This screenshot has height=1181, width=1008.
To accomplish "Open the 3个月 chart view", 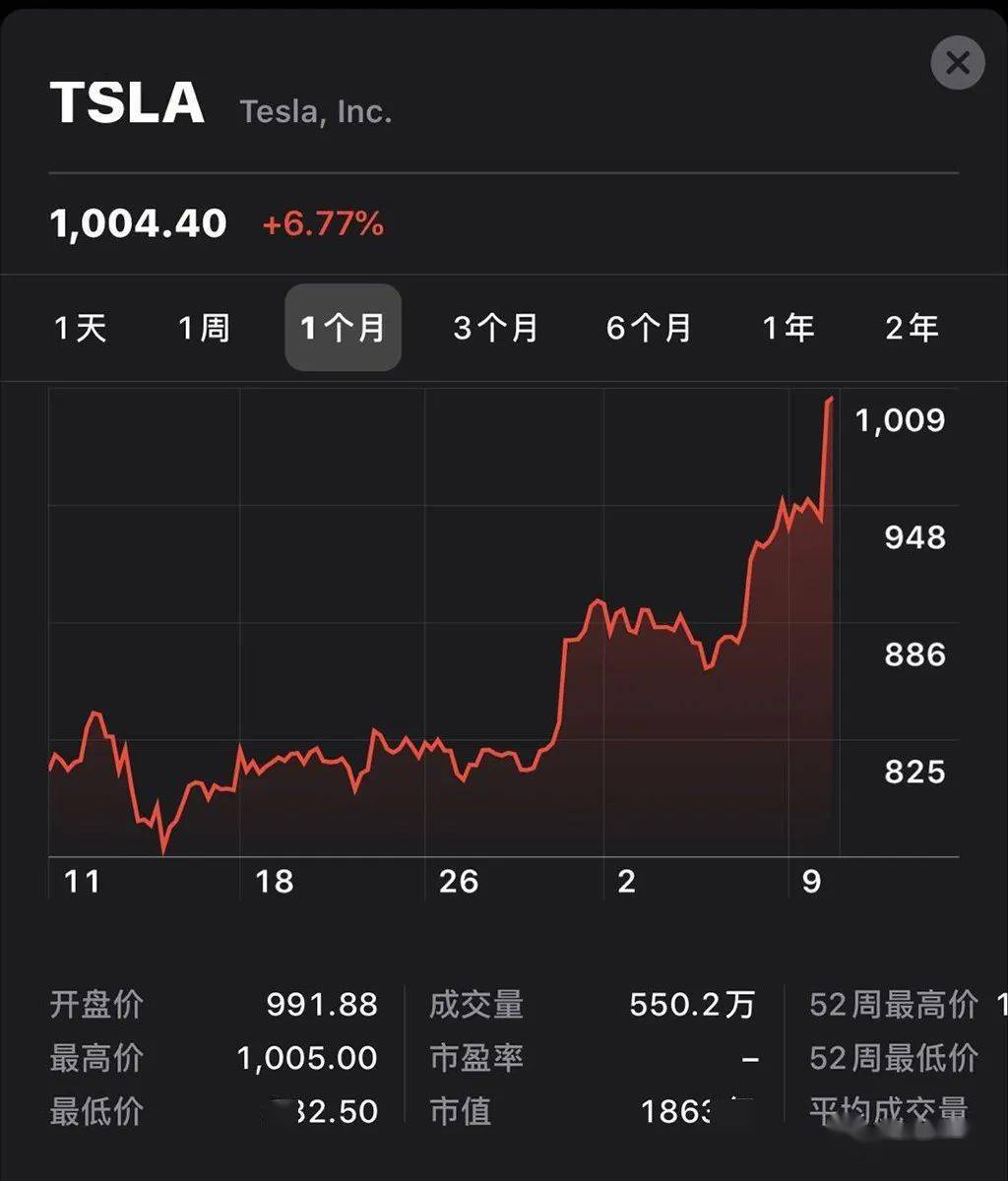I will pos(494,329).
